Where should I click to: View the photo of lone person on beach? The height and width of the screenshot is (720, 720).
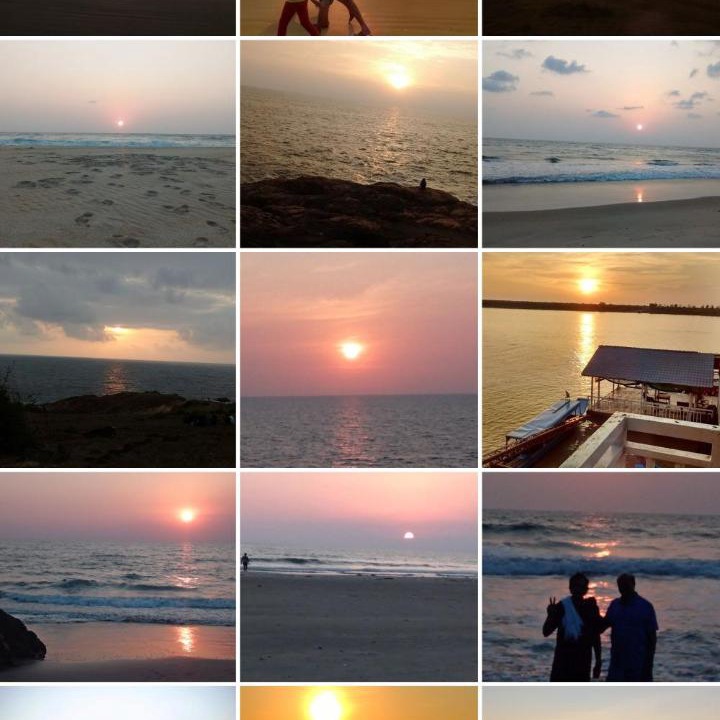pos(359,577)
